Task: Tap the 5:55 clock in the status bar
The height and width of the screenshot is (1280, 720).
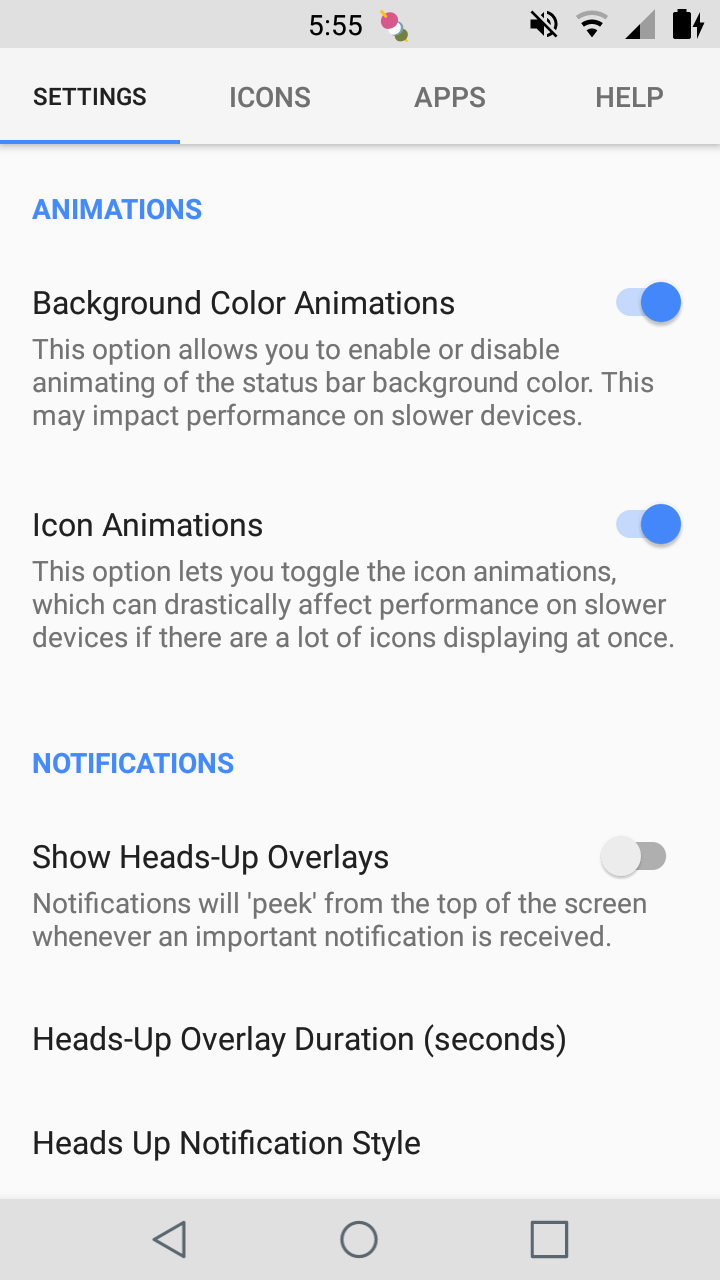Action: (x=337, y=24)
